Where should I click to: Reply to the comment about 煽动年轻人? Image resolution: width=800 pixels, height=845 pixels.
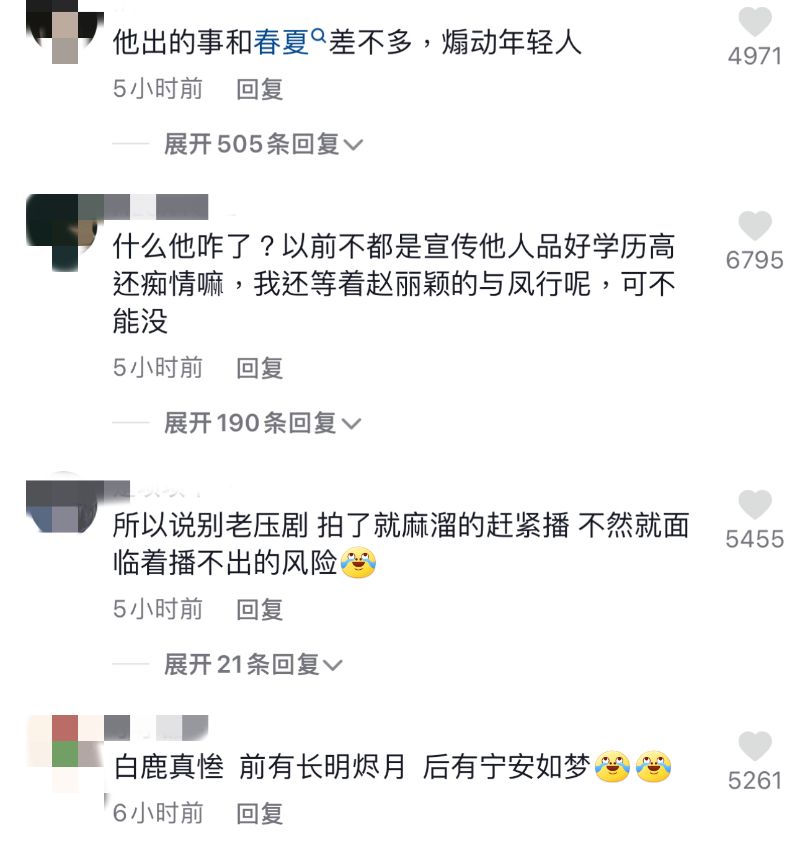pyautogui.click(x=260, y=89)
